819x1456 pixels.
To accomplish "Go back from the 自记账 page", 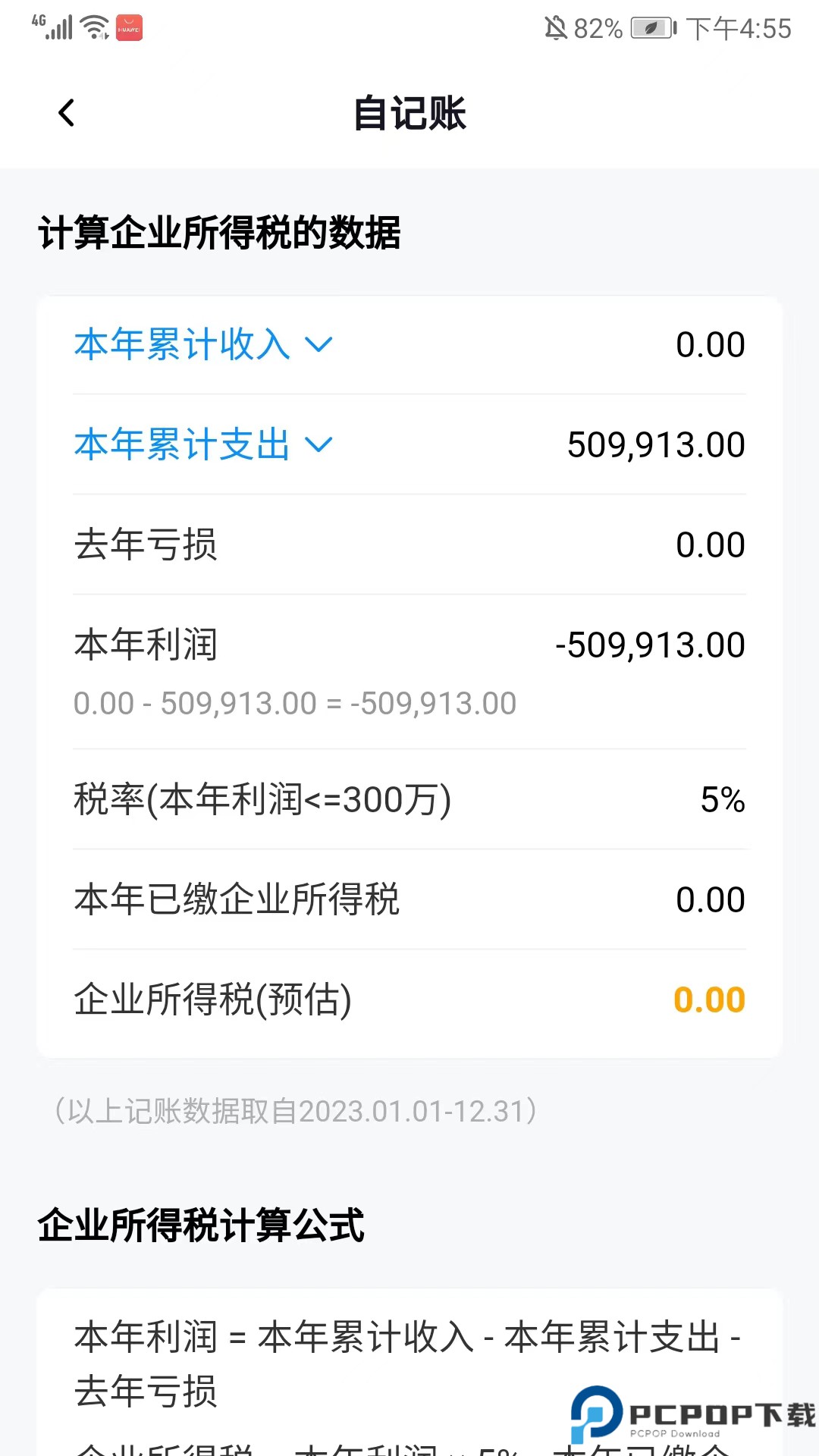I will pyautogui.click(x=67, y=113).
